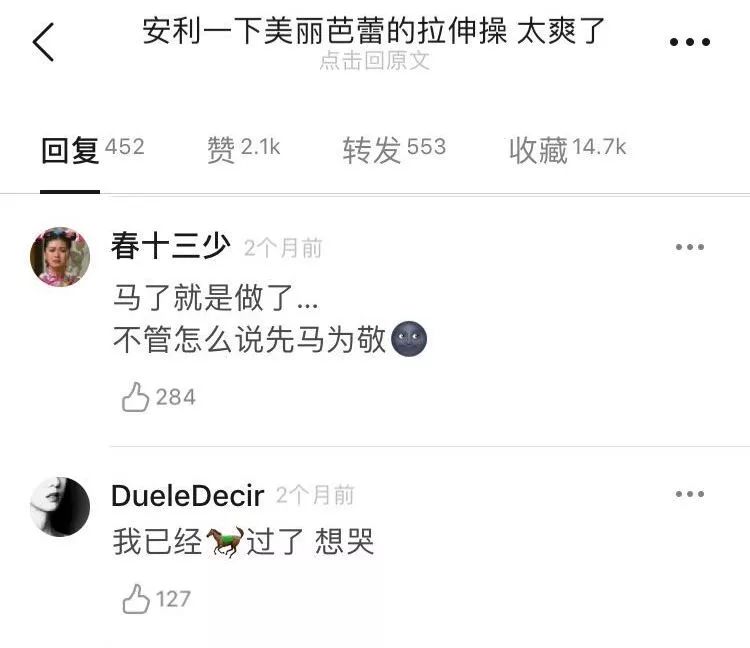Image resolution: width=750 pixels, height=648 pixels.
Task: Open the username 春十三少
Action: [170, 246]
